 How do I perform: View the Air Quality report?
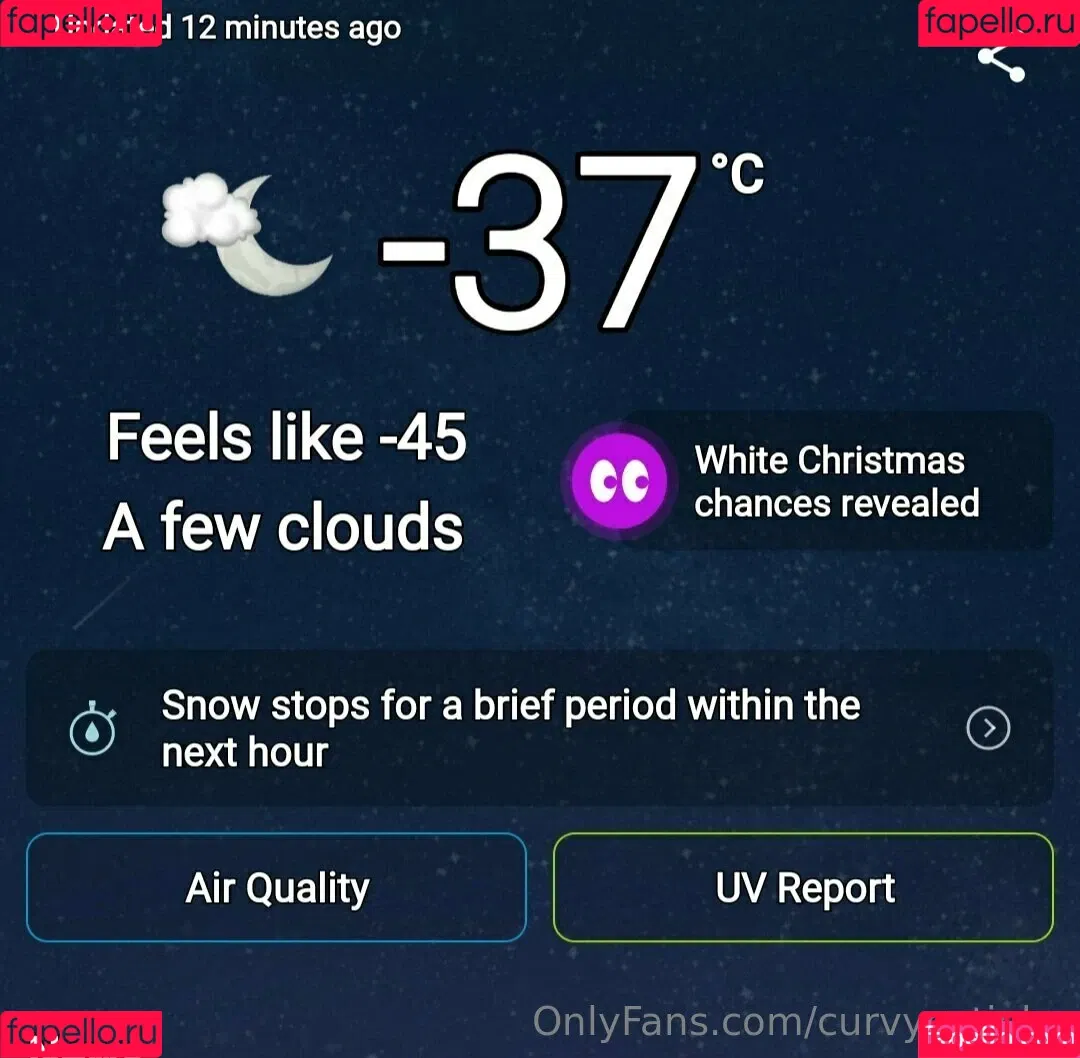point(277,888)
